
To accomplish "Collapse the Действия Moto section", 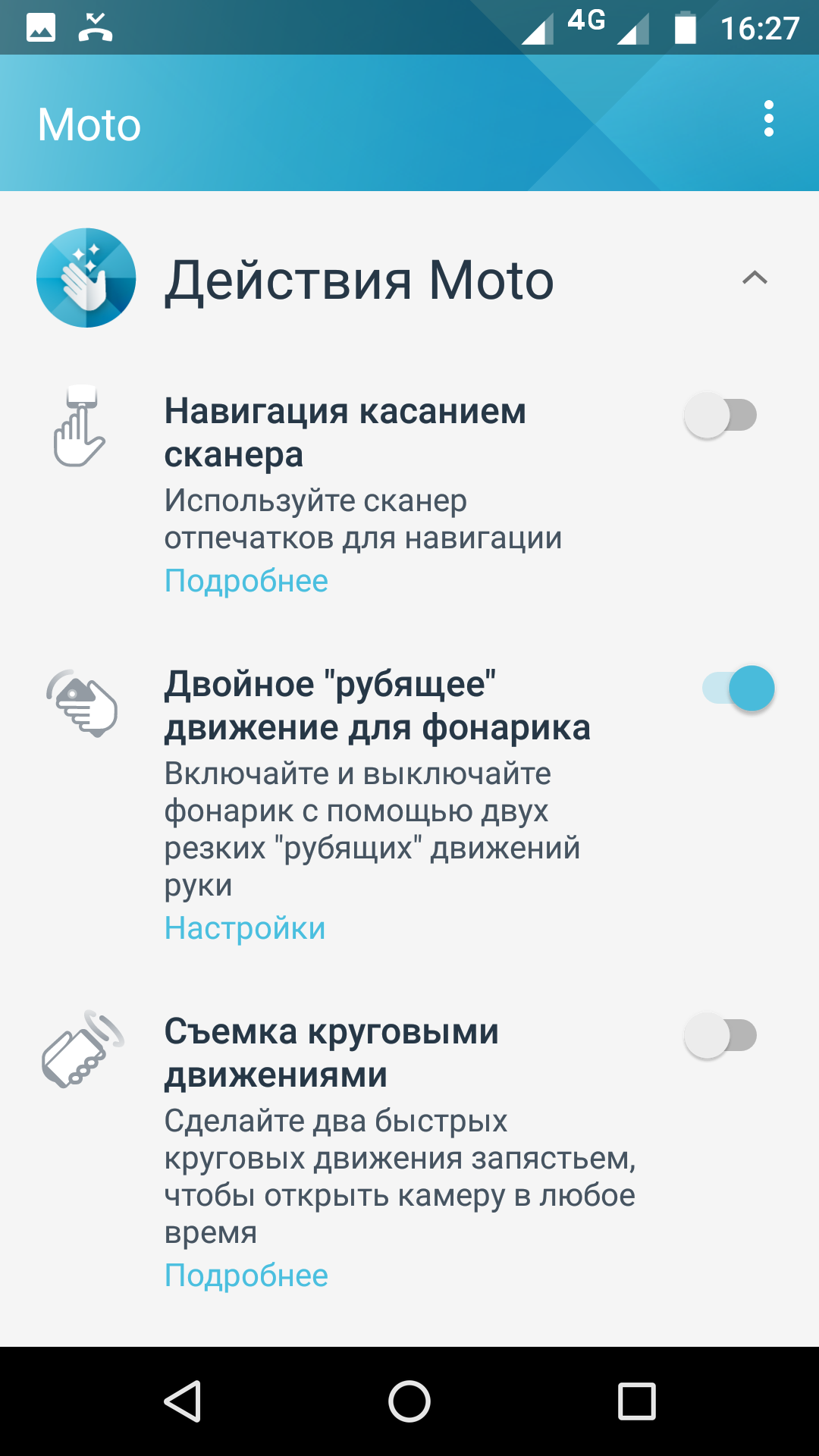I will [x=755, y=278].
